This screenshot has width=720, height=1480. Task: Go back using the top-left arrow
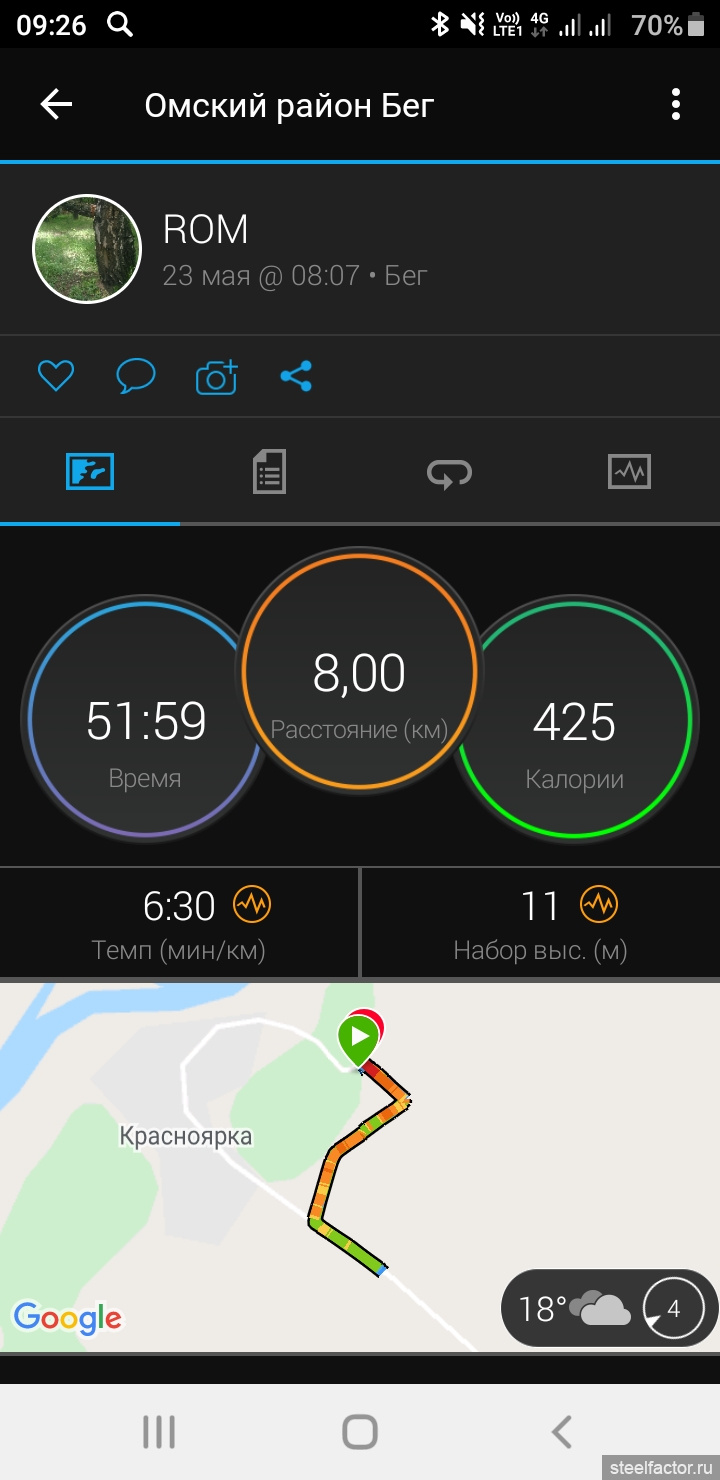pyautogui.click(x=56, y=105)
